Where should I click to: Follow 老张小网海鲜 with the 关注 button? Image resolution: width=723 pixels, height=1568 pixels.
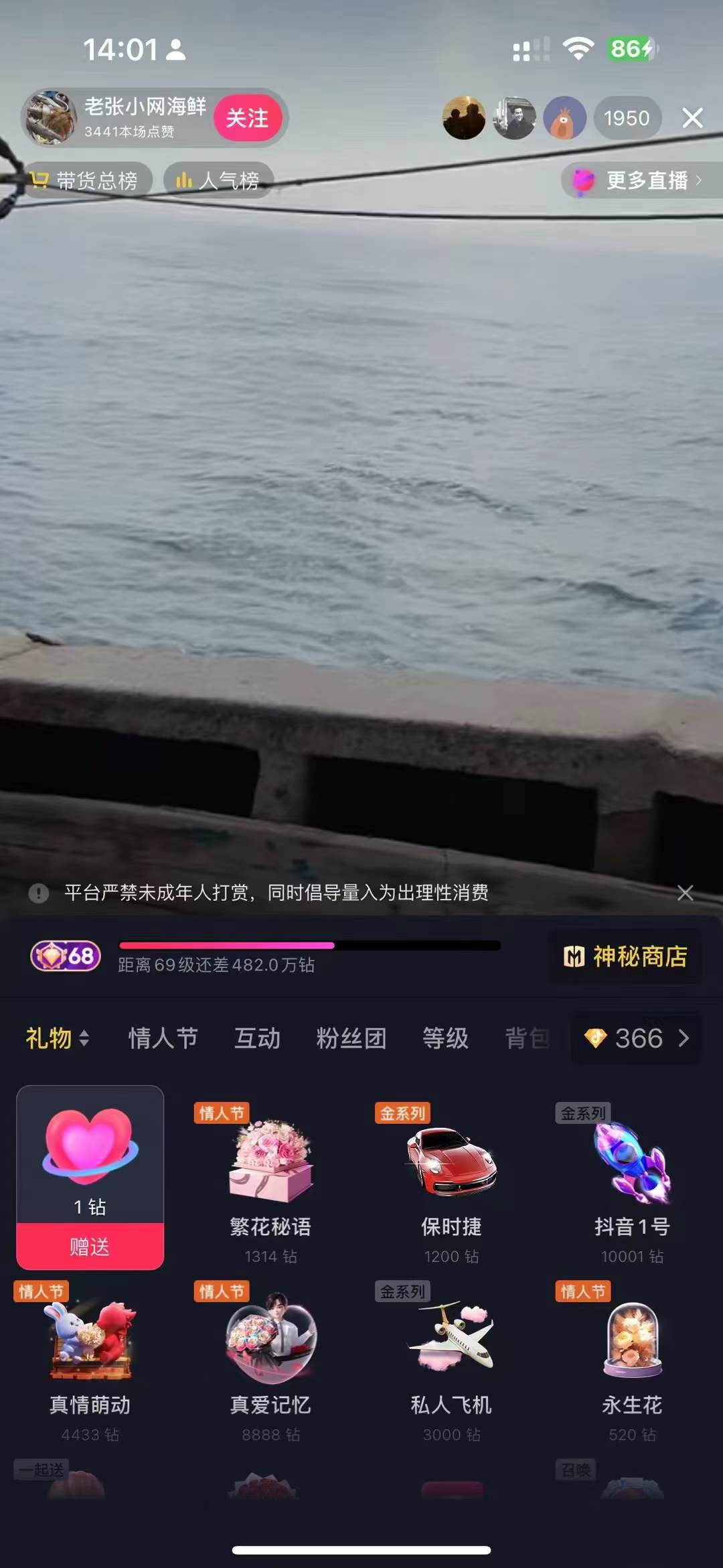tap(247, 118)
